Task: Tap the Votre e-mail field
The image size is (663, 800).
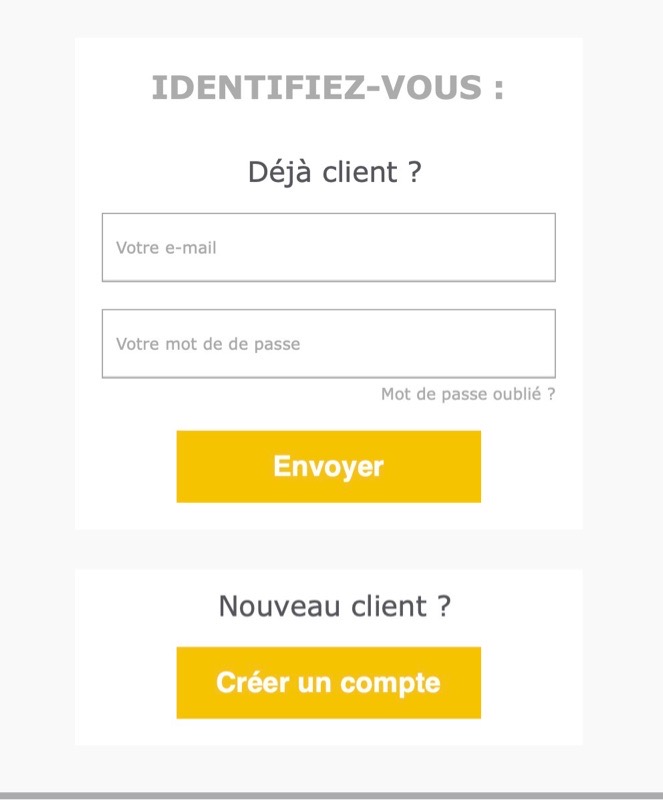Action: 328,247
